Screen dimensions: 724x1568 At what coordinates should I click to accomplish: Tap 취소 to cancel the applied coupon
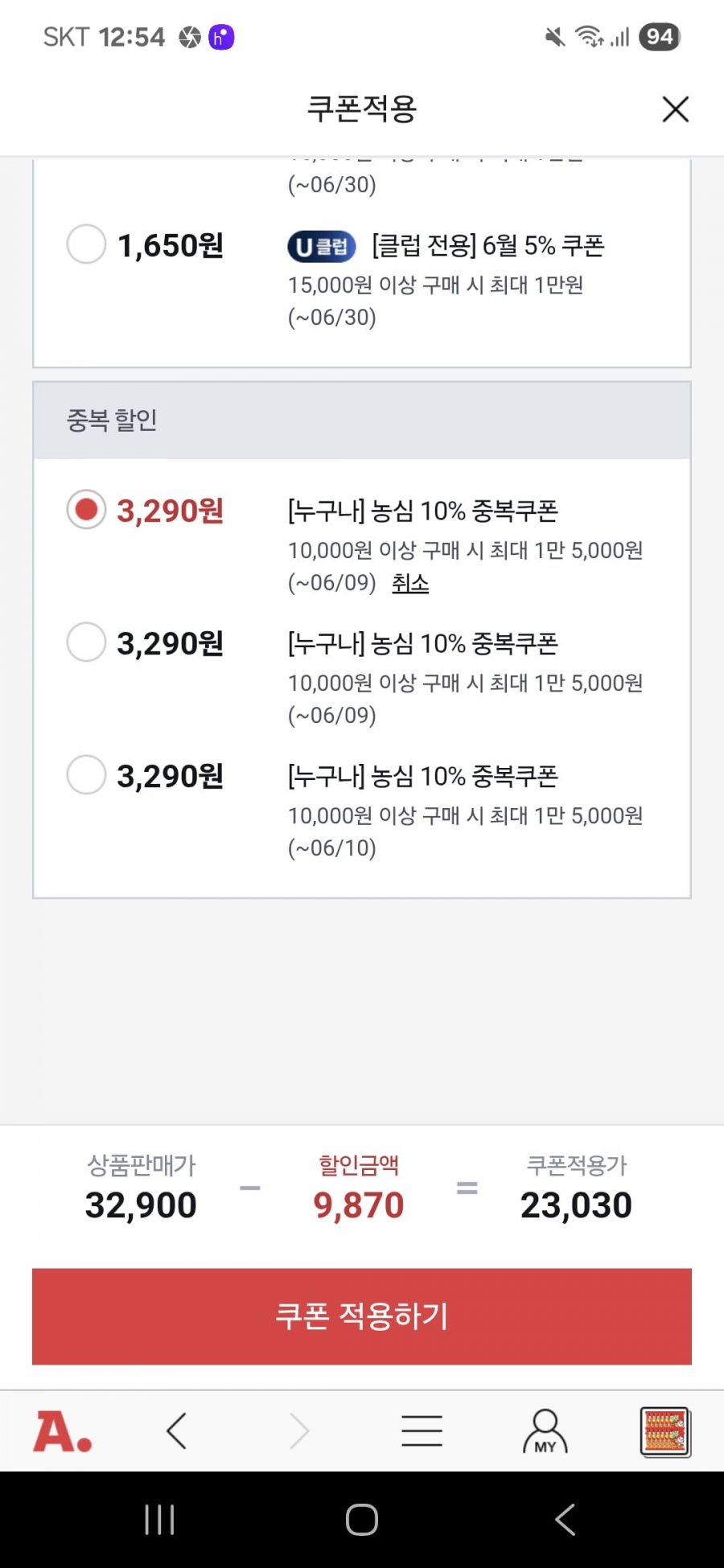[x=410, y=583]
